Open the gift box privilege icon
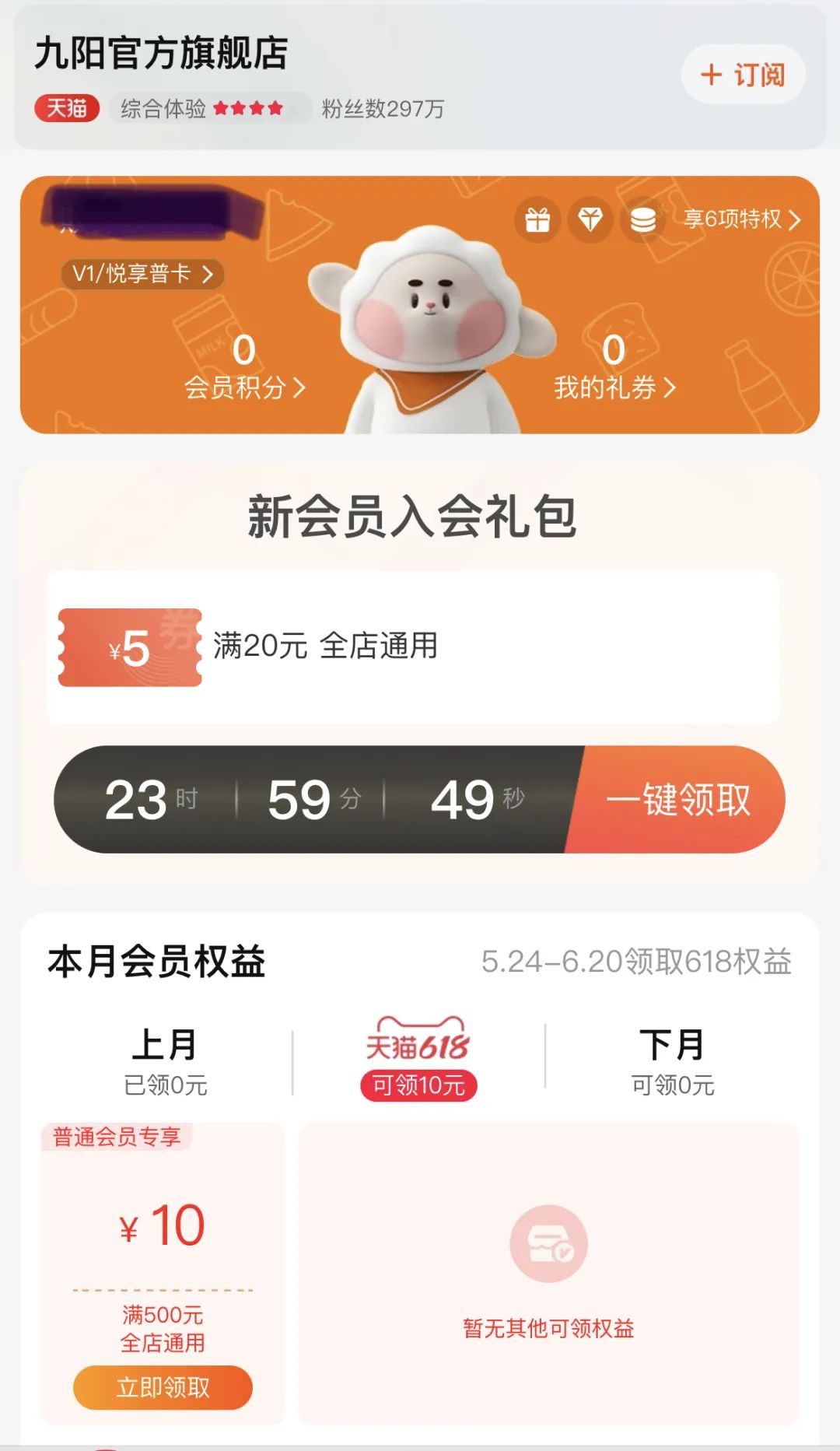The width and height of the screenshot is (840, 1451). [537, 220]
